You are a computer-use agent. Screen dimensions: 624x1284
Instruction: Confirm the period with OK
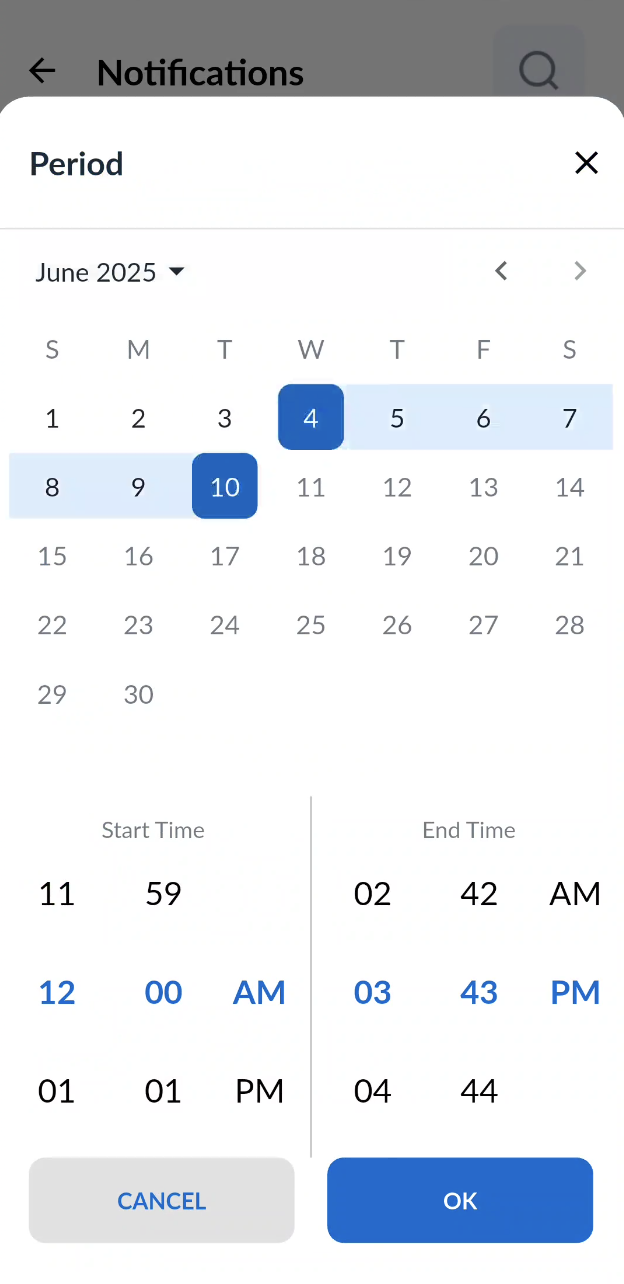(460, 1200)
